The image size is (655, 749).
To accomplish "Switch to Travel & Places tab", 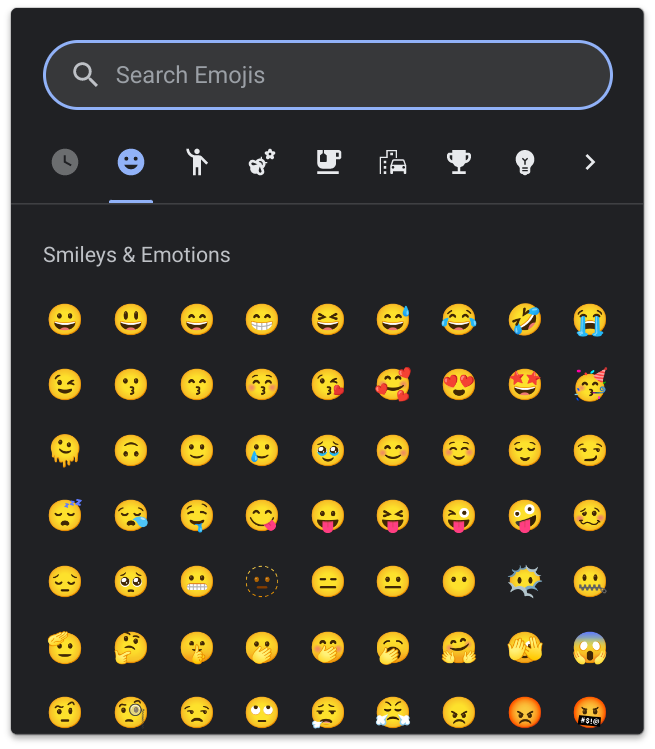I will pyautogui.click(x=393, y=162).
